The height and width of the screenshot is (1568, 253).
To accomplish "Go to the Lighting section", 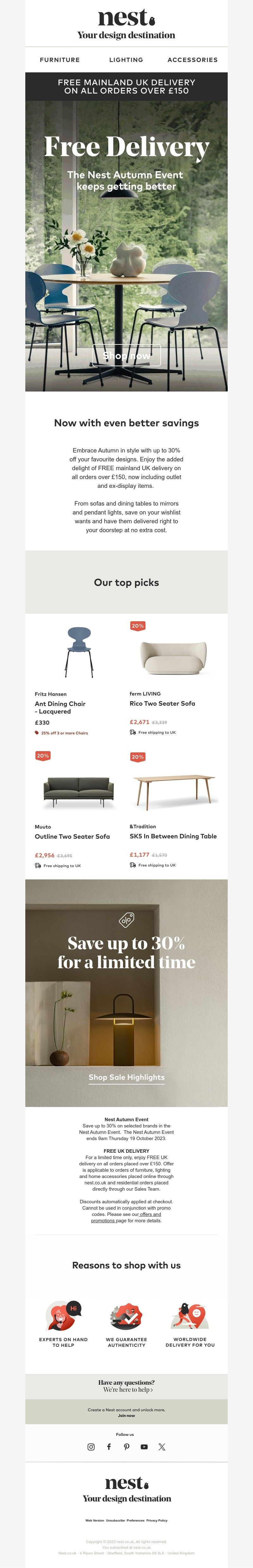I will [x=126, y=60].
